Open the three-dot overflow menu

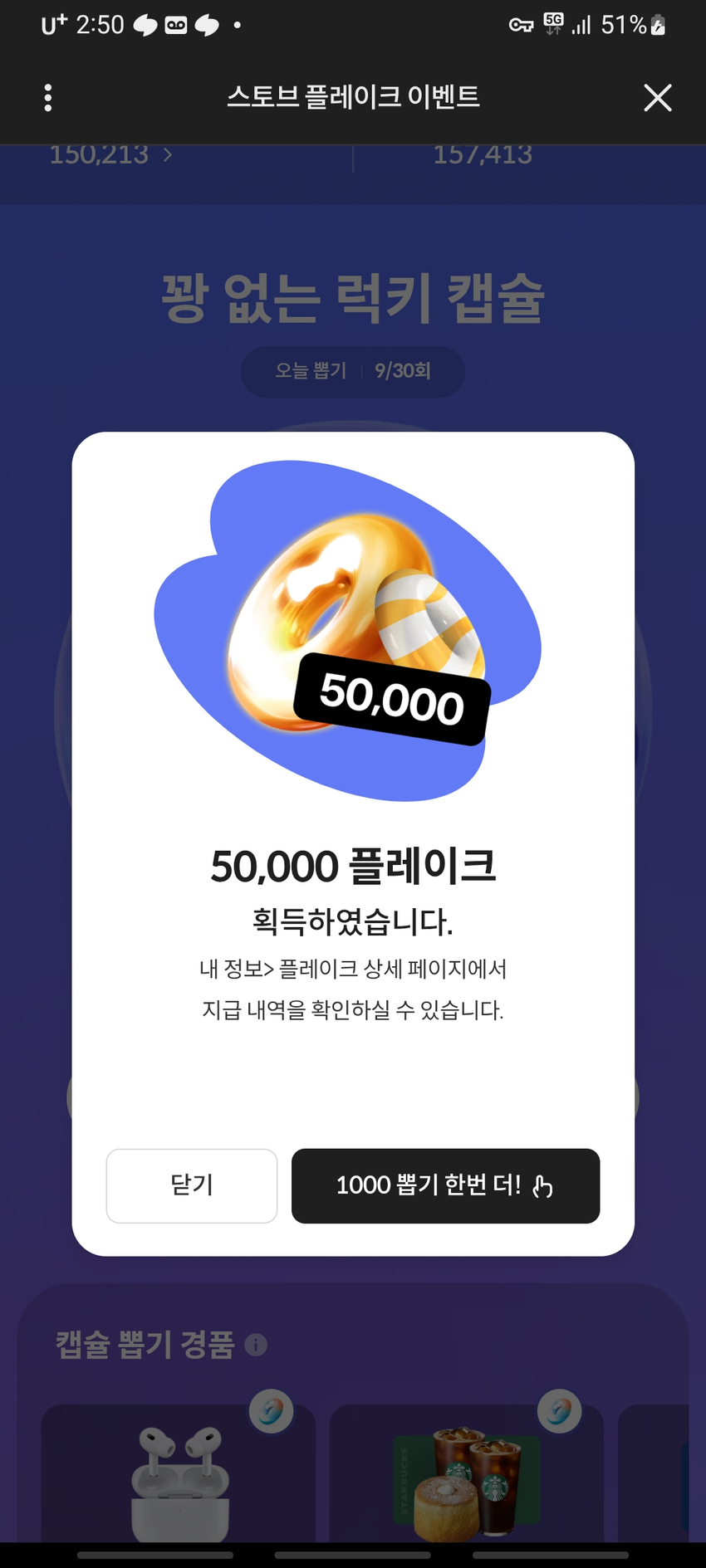tap(48, 98)
